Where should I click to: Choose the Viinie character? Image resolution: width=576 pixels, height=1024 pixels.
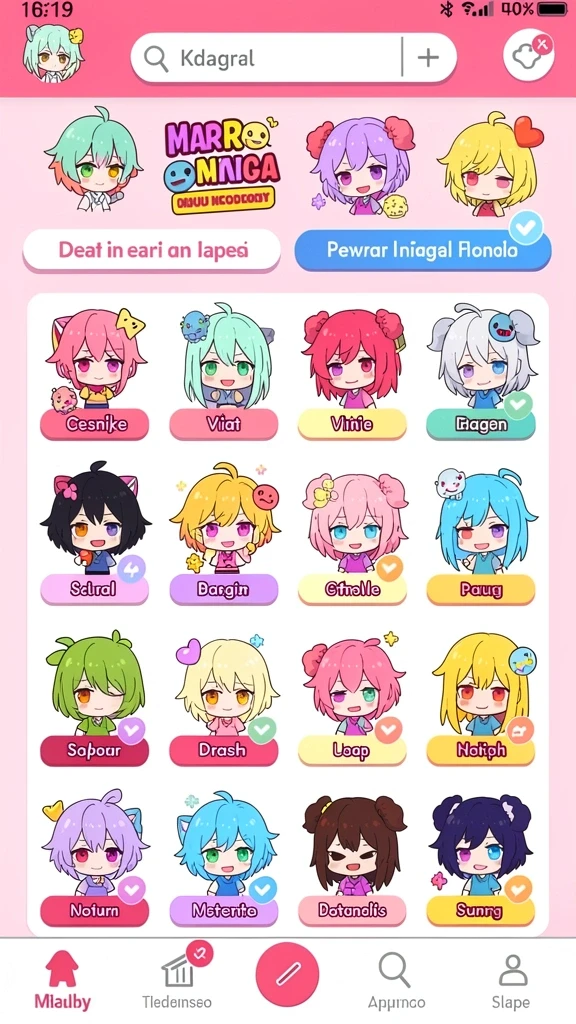pos(352,373)
